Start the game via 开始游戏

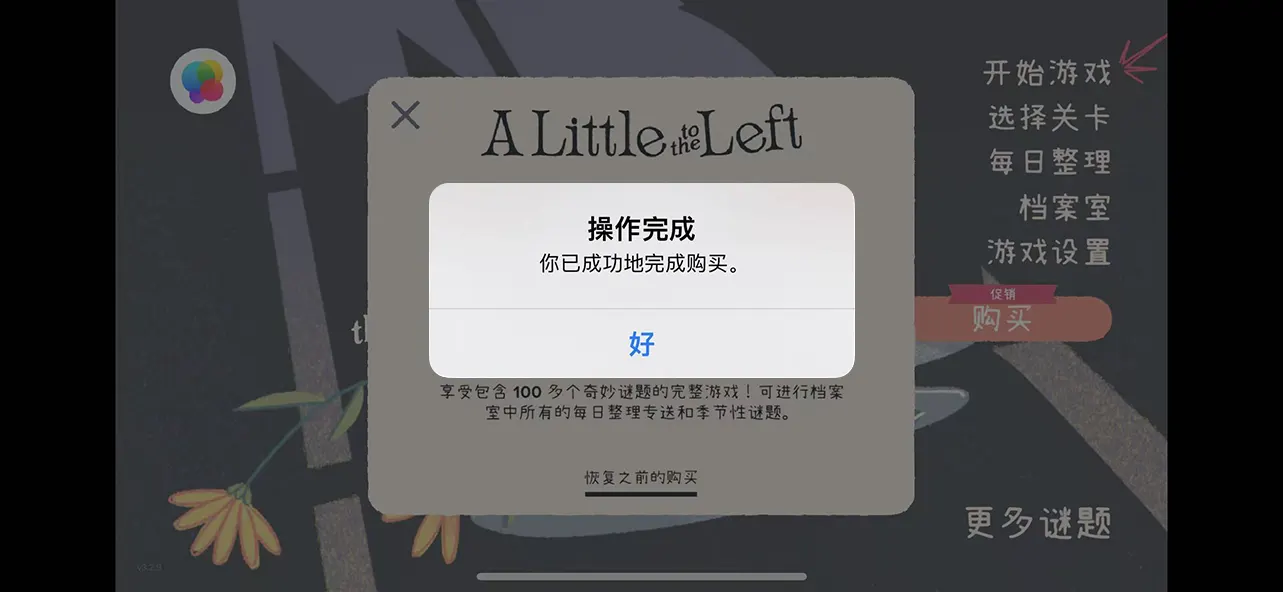1047,73
